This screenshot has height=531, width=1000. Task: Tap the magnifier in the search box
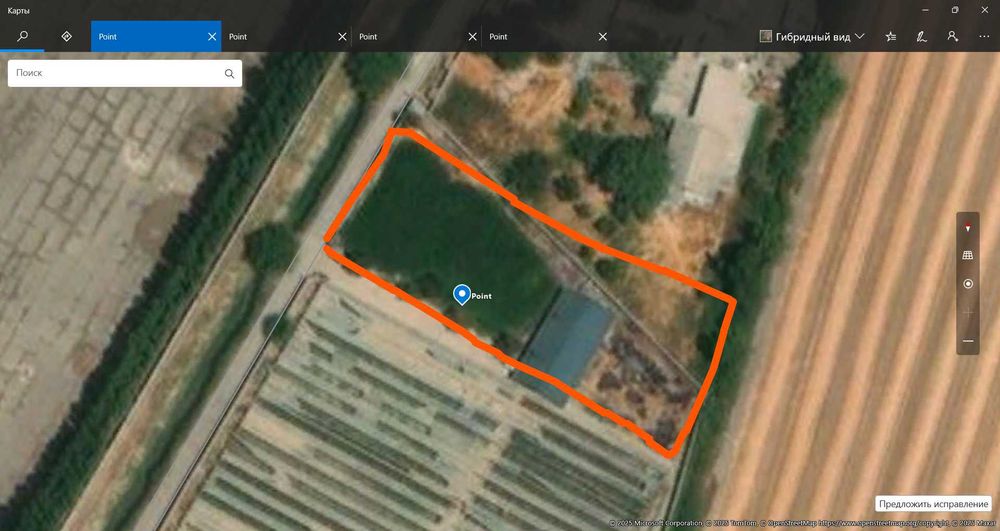pyautogui.click(x=229, y=73)
